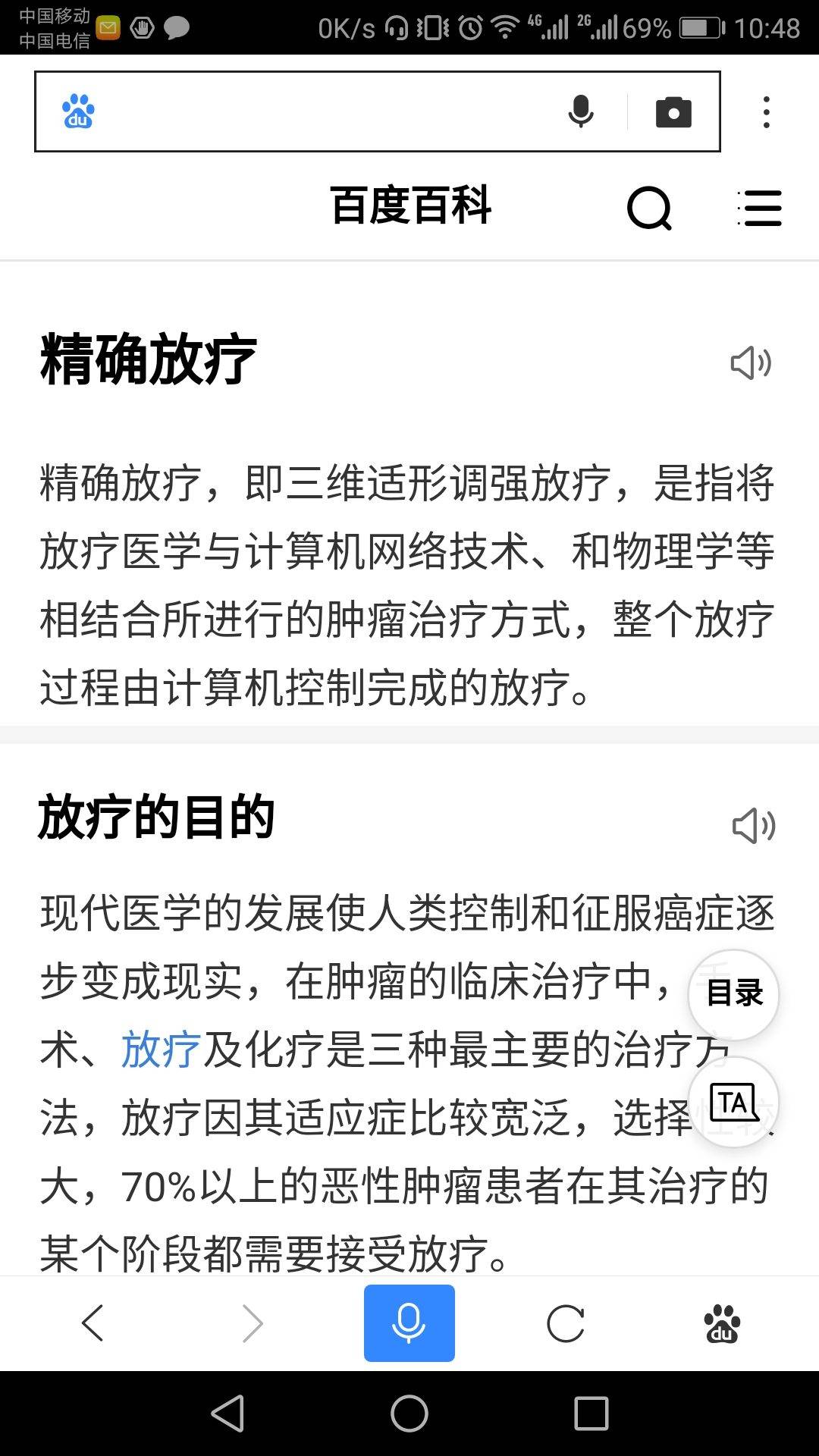819x1456 pixels.
Task: Open the three-dot overflow menu
Action: pyautogui.click(x=764, y=111)
